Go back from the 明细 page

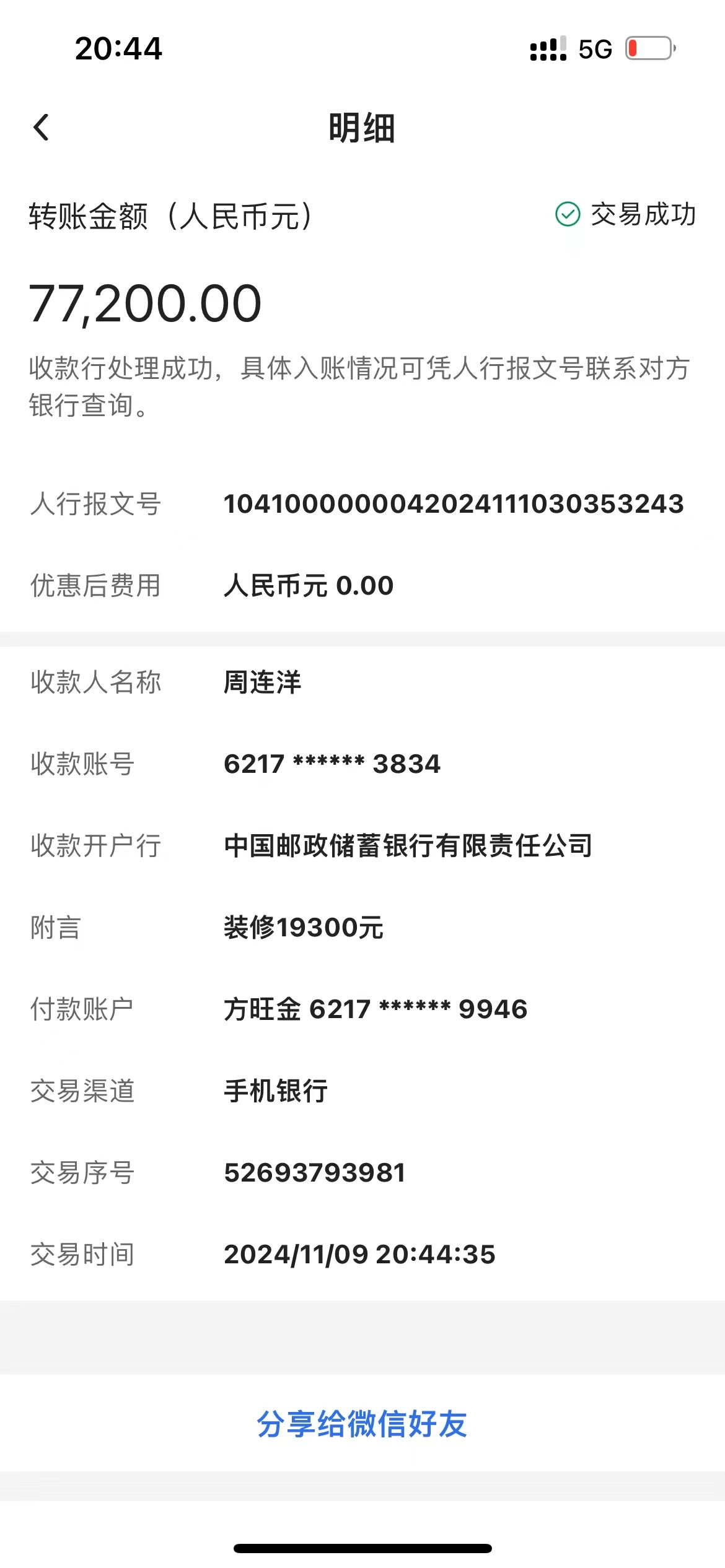pyautogui.click(x=42, y=128)
